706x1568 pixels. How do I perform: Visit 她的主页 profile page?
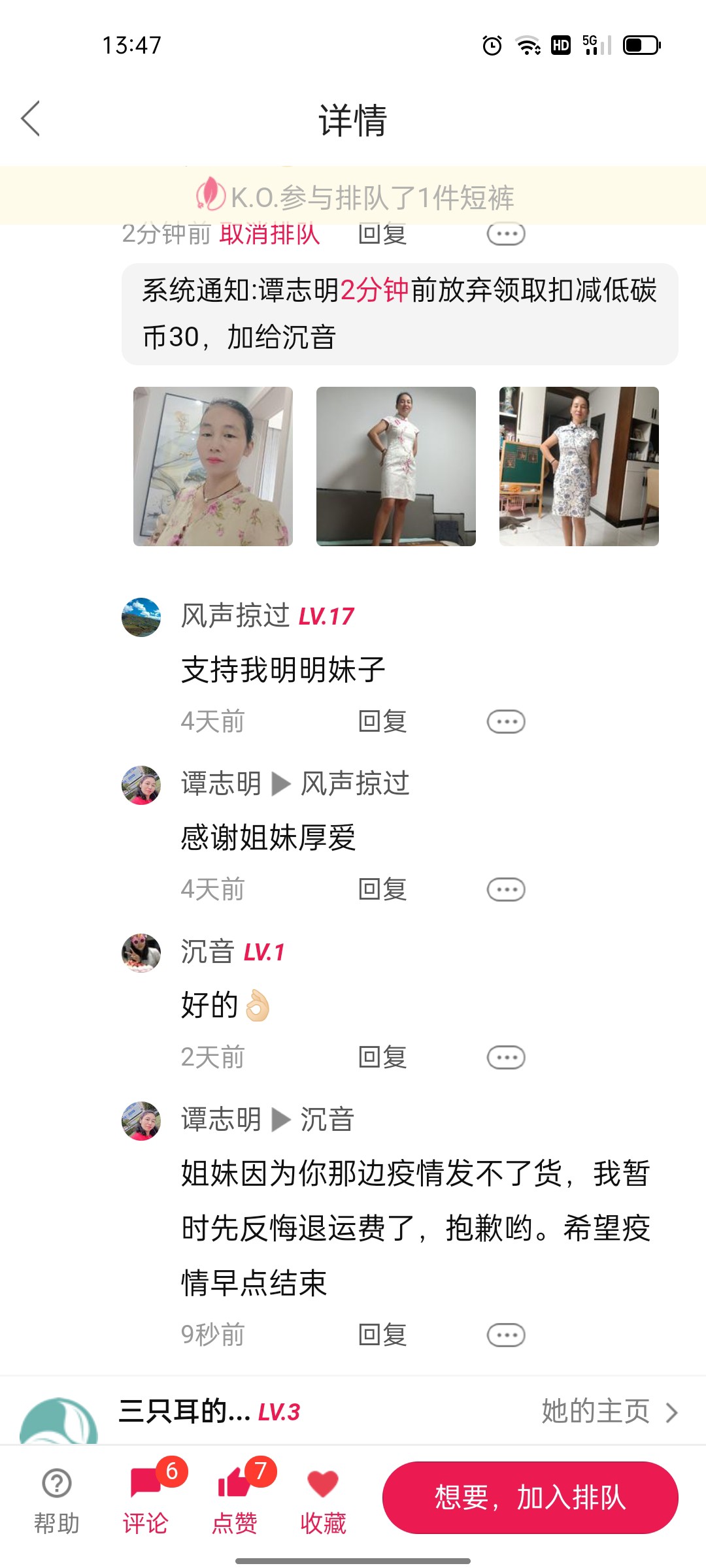(609, 1411)
